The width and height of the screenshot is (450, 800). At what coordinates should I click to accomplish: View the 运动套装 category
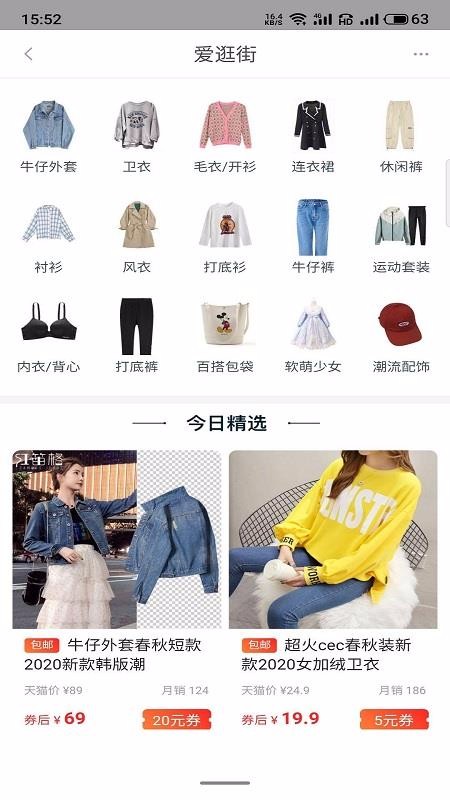point(401,237)
